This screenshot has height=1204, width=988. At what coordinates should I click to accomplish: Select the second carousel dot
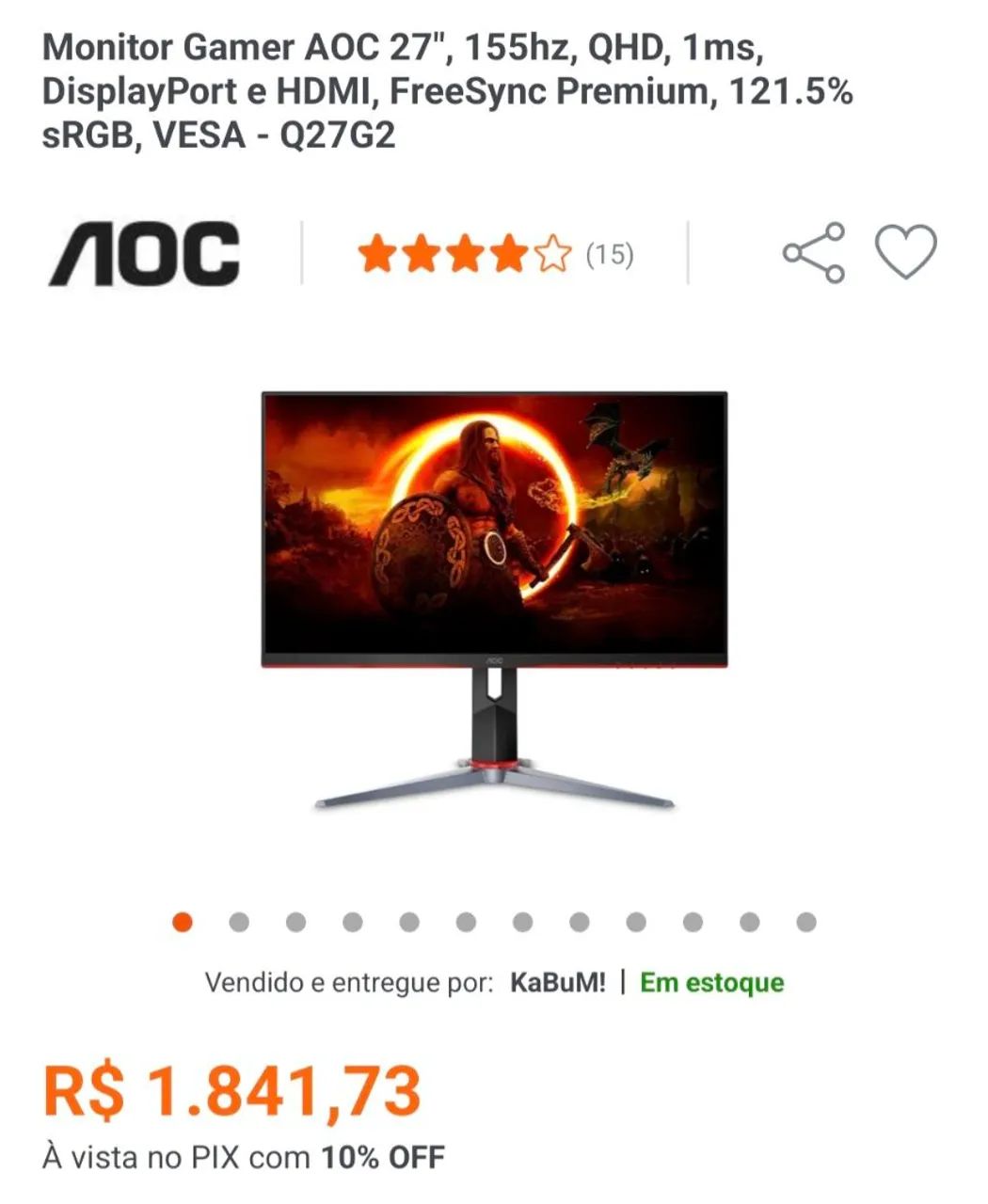238,922
